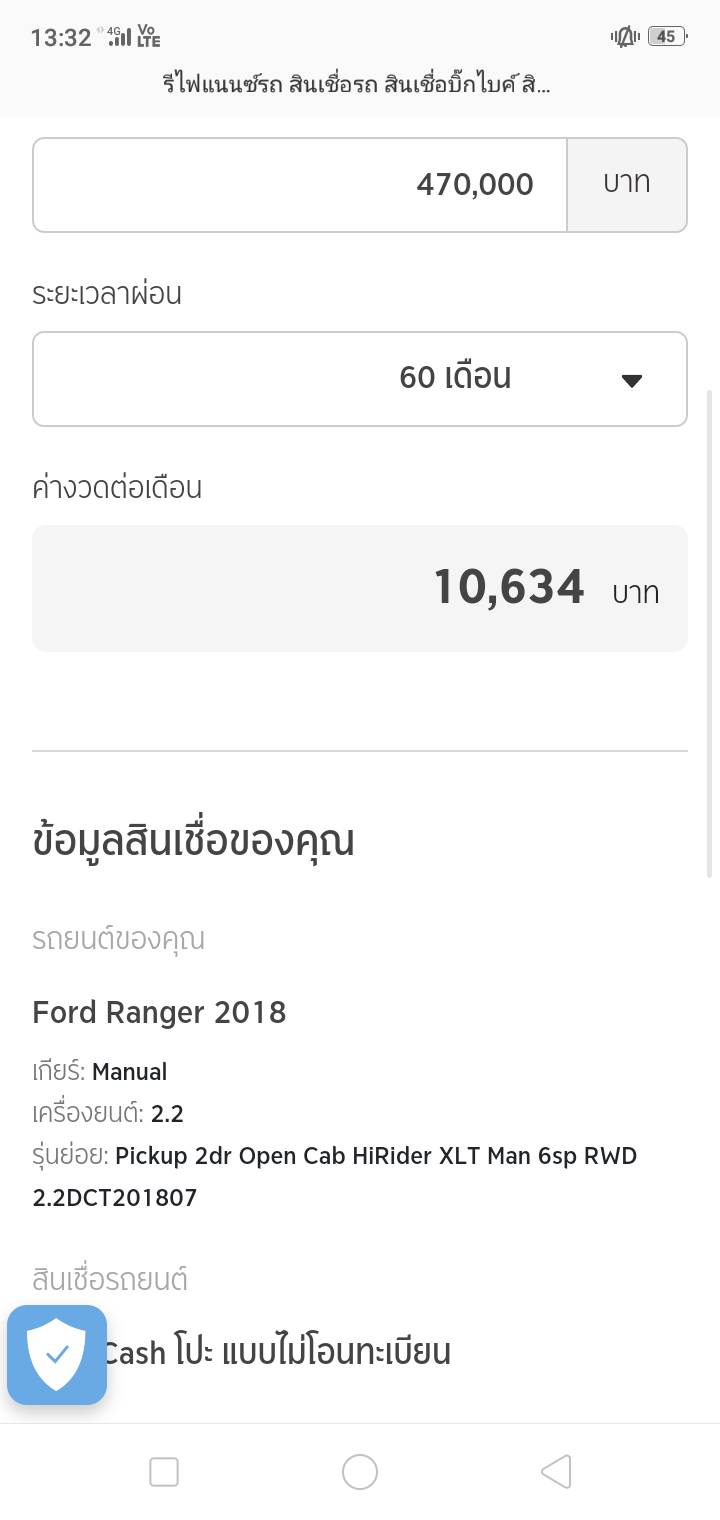Viewport: 720px width, 1520px height.
Task: Edit the 470,000 baht loan amount field
Action: click(300, 185)
